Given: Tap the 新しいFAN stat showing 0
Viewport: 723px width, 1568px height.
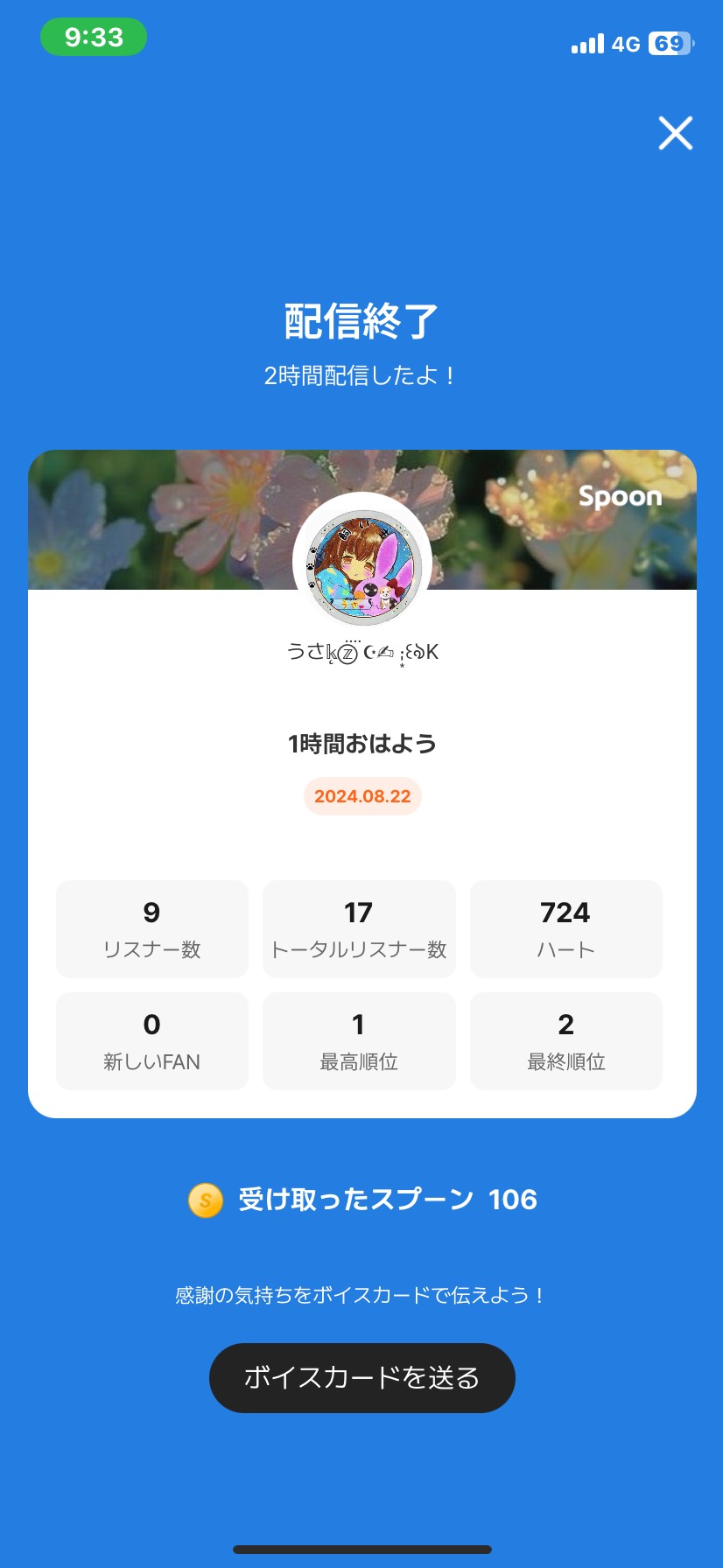Looking at the screenshot, I should click(x=151, y=1041).
